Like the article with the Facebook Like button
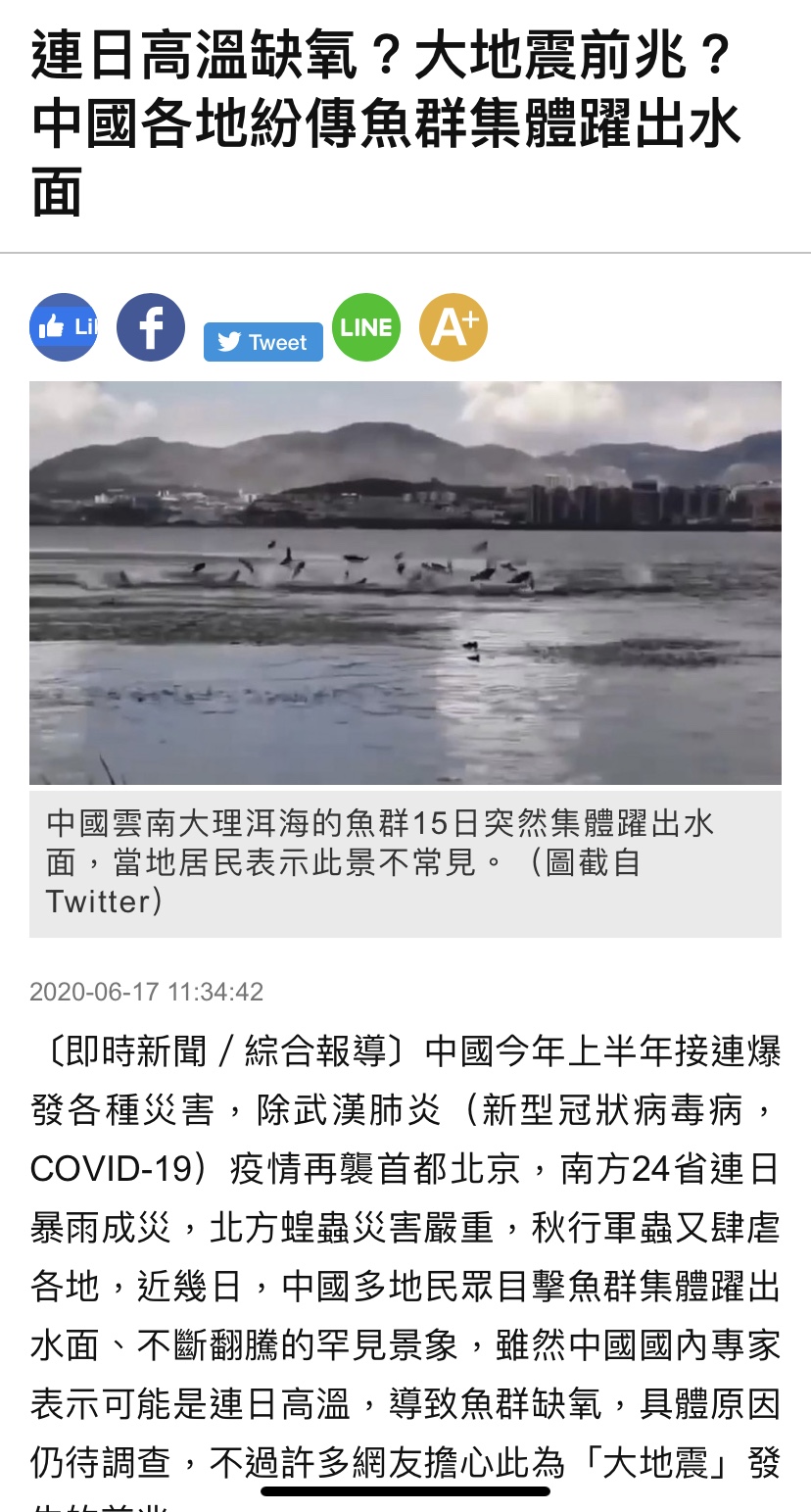 [x=64, y=327]
